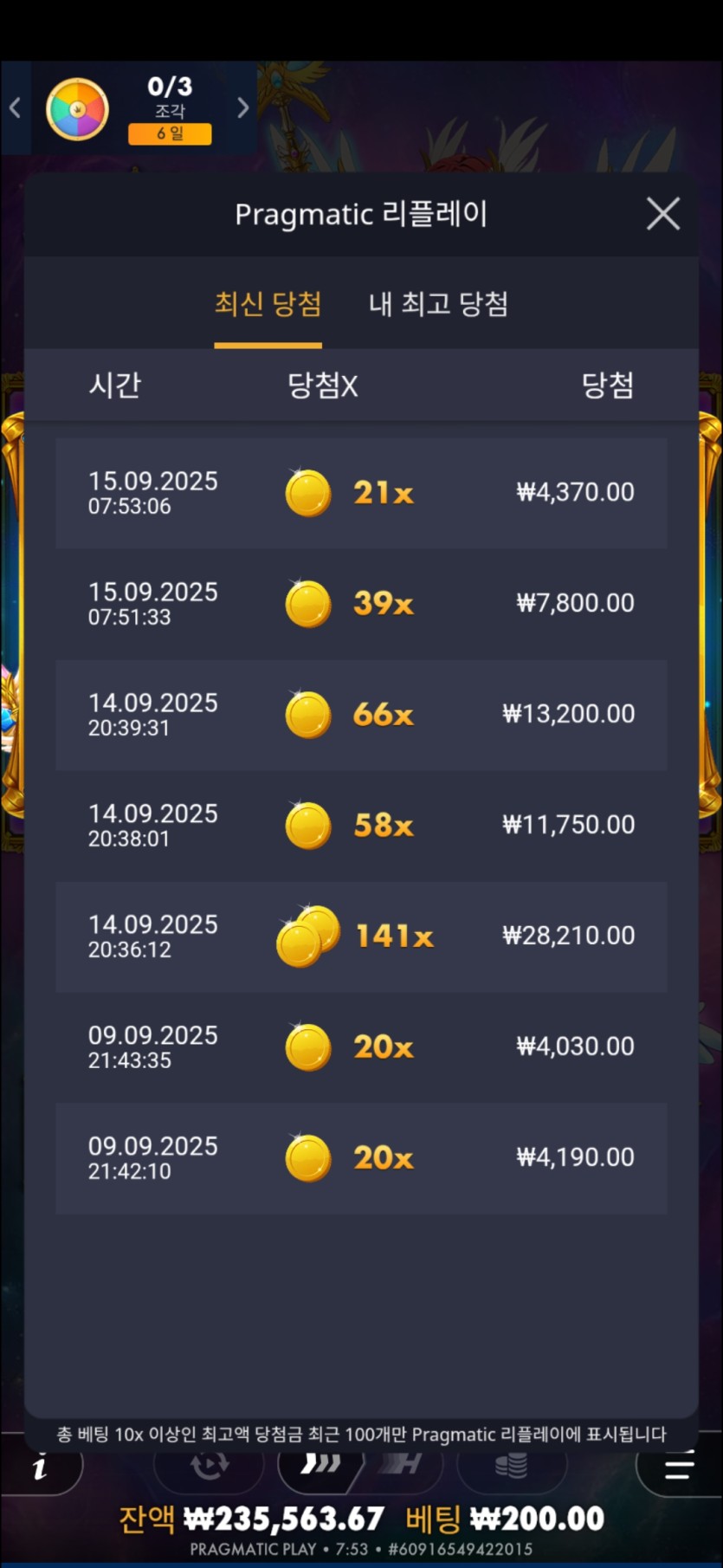723x1568 pixels.
Task: Close the Pragmatic 리플레이 dialog
Action: (662, 213)
